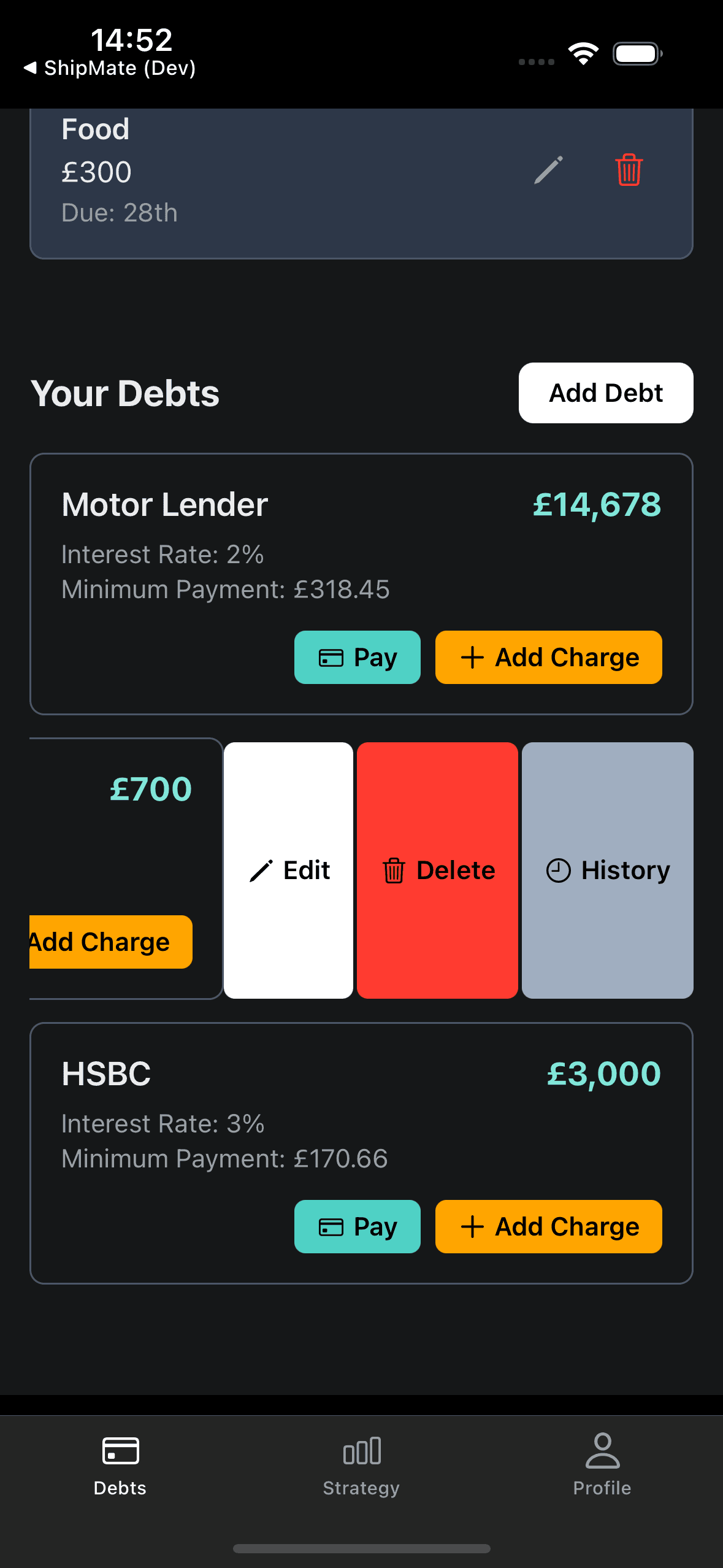Tap the Add Debt button
Screen dimensions: 723x1568
[x=605, y=393]
